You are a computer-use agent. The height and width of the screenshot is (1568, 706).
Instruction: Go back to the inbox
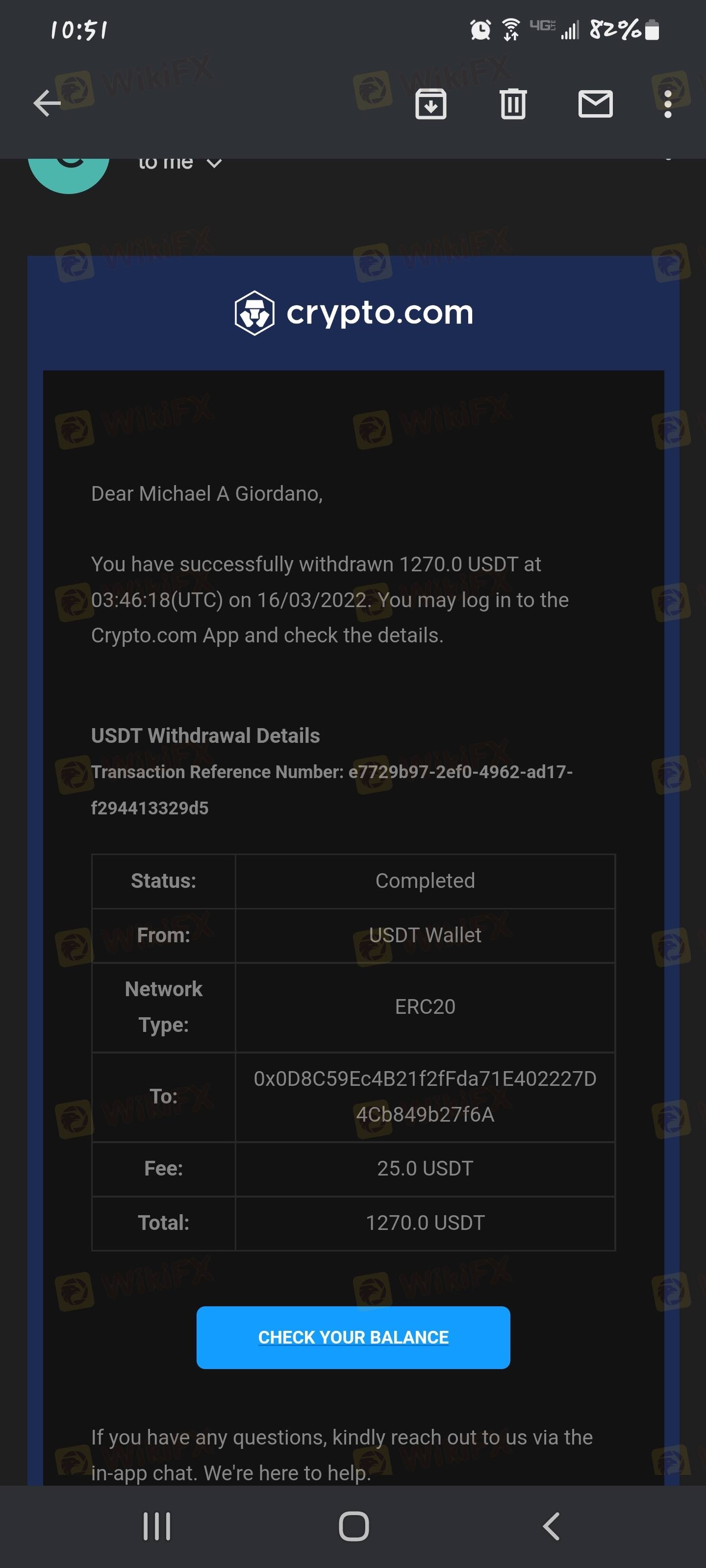coord(47,103)
